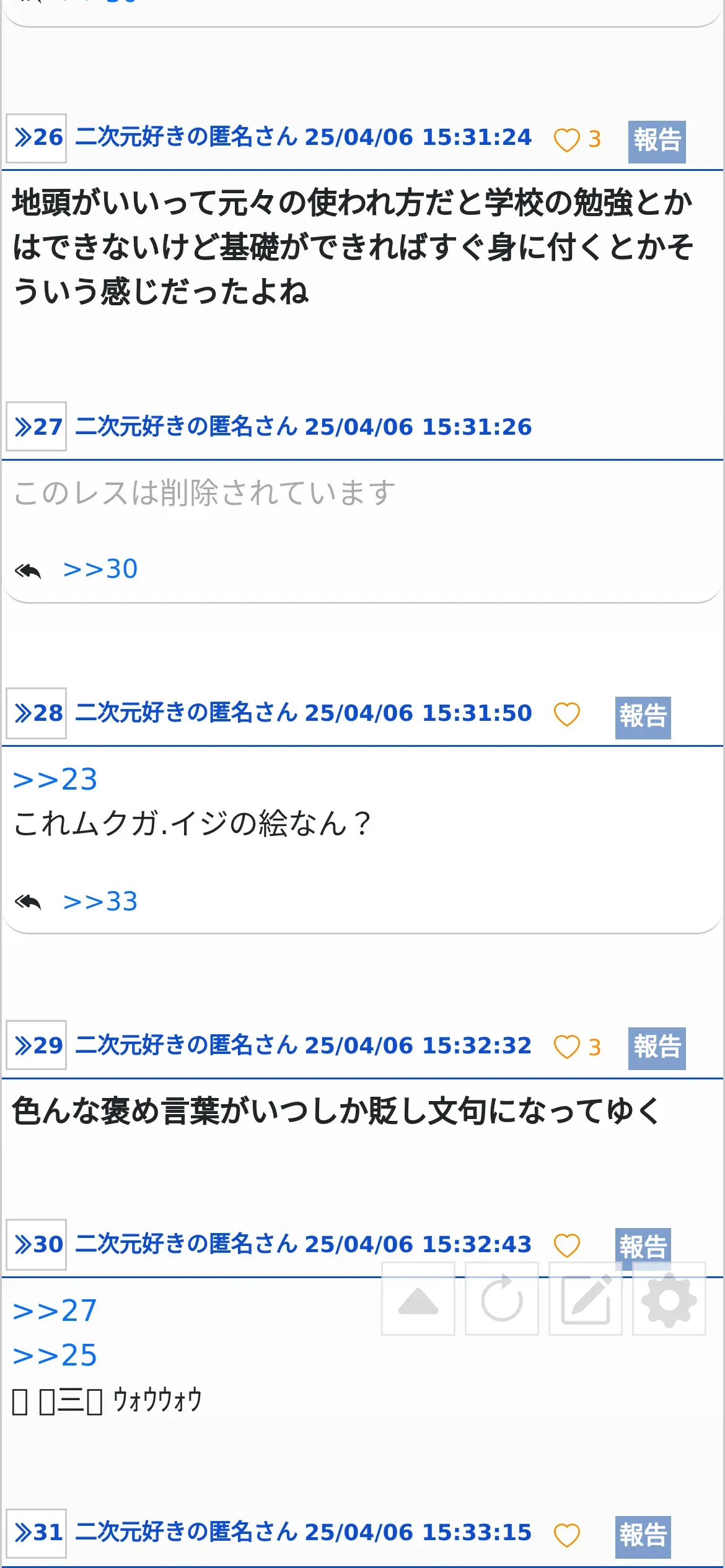The image size is (725, 1568).
Task: Write a new post with pencil icon
Action: pos(586,1299)
